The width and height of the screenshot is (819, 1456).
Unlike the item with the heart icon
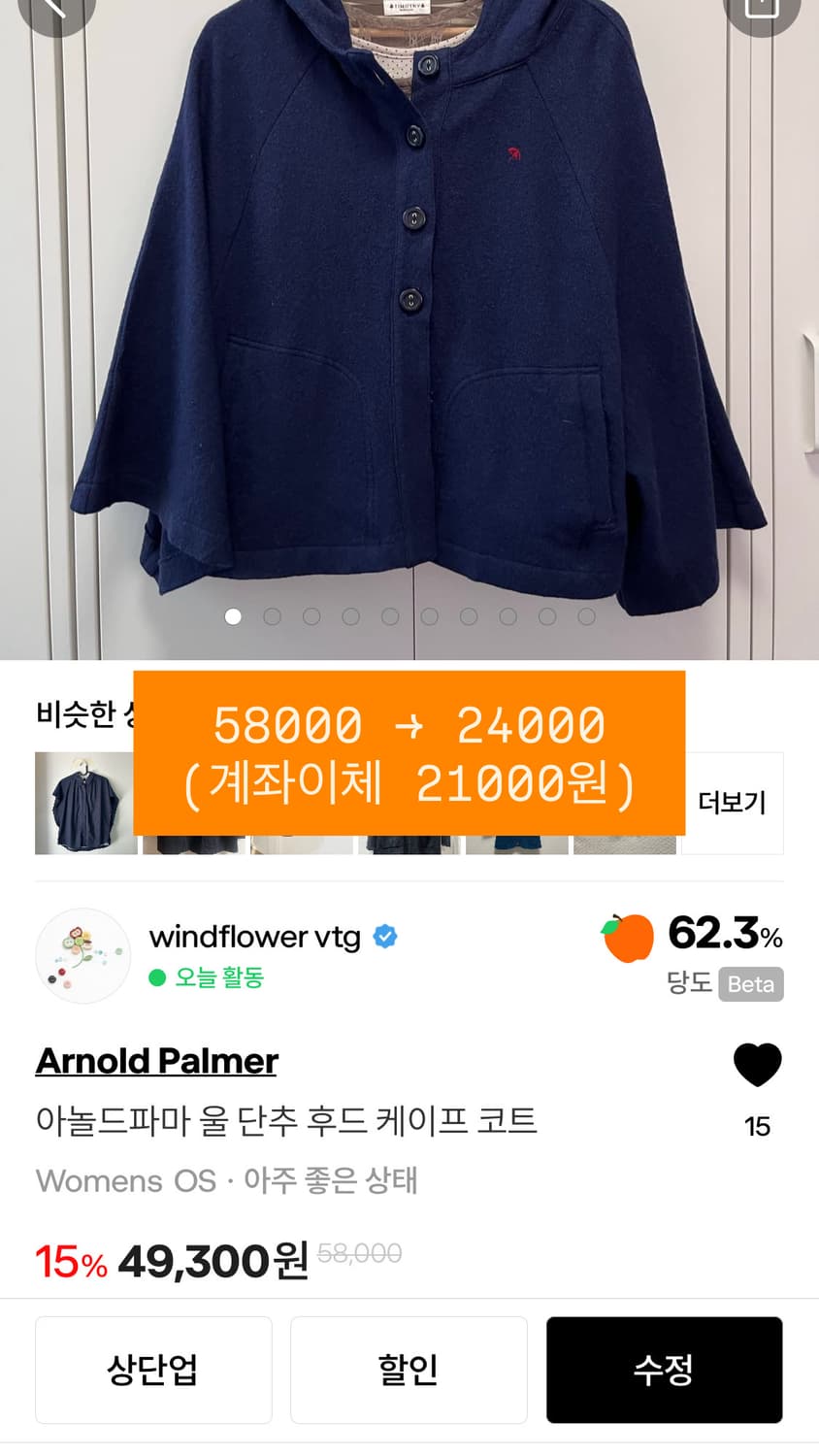tap(758, 1063)
